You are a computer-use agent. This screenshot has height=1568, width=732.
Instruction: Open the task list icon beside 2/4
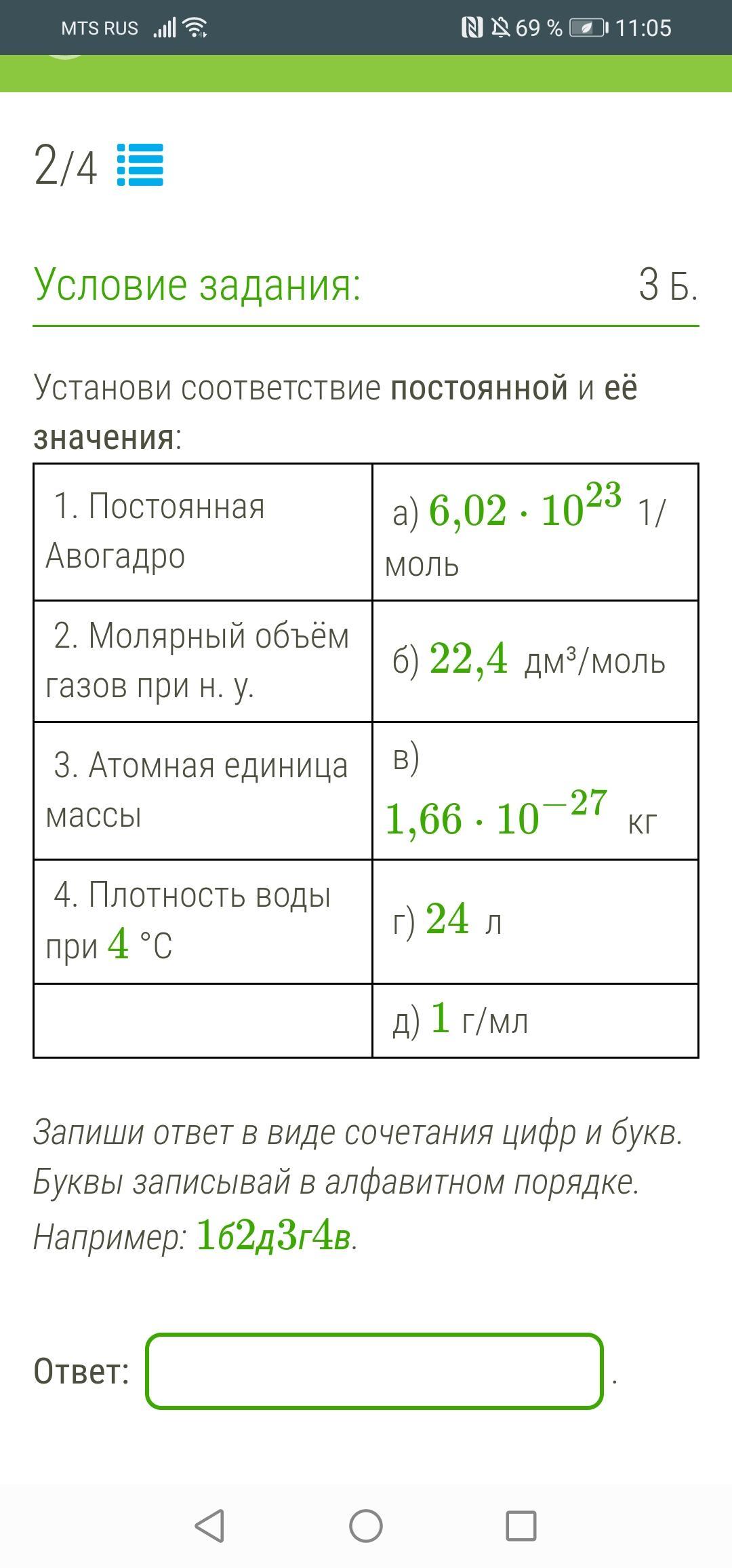(140, 165)
